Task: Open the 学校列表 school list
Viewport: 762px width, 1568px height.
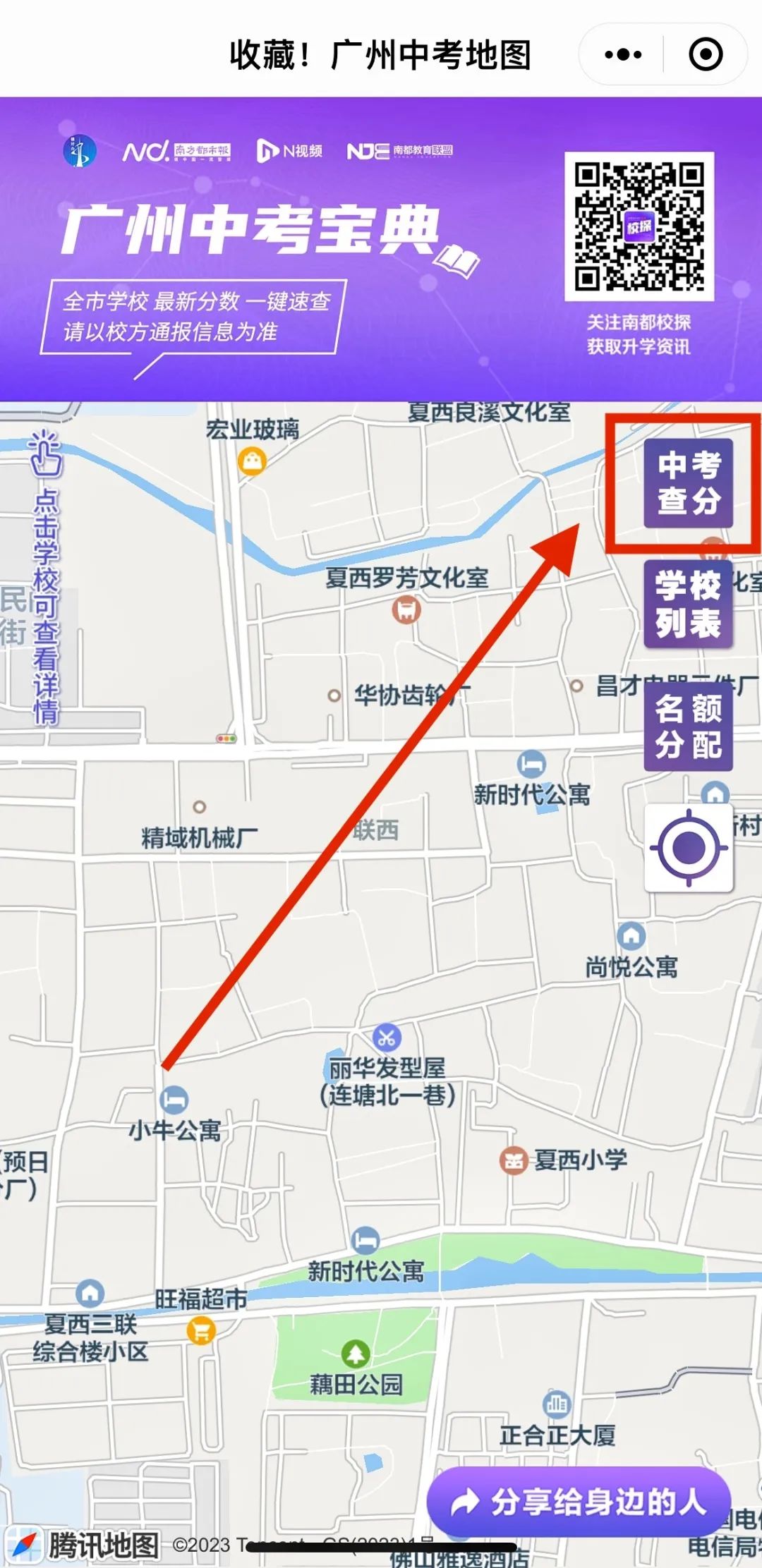Action: pyautogui.click(x=688, y=604)
